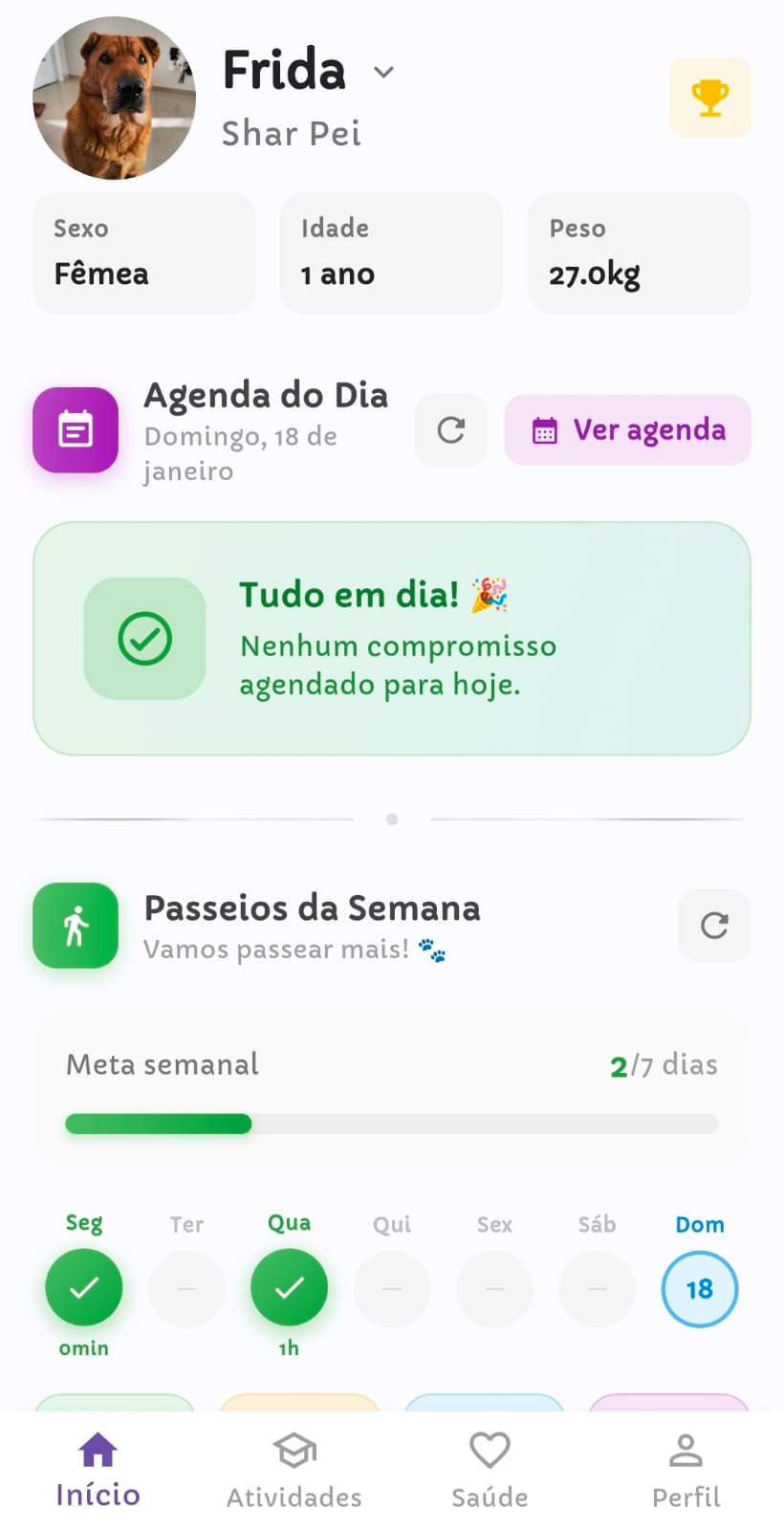
Task: Tap Frida's profile photo
Action: pos(113,98)
